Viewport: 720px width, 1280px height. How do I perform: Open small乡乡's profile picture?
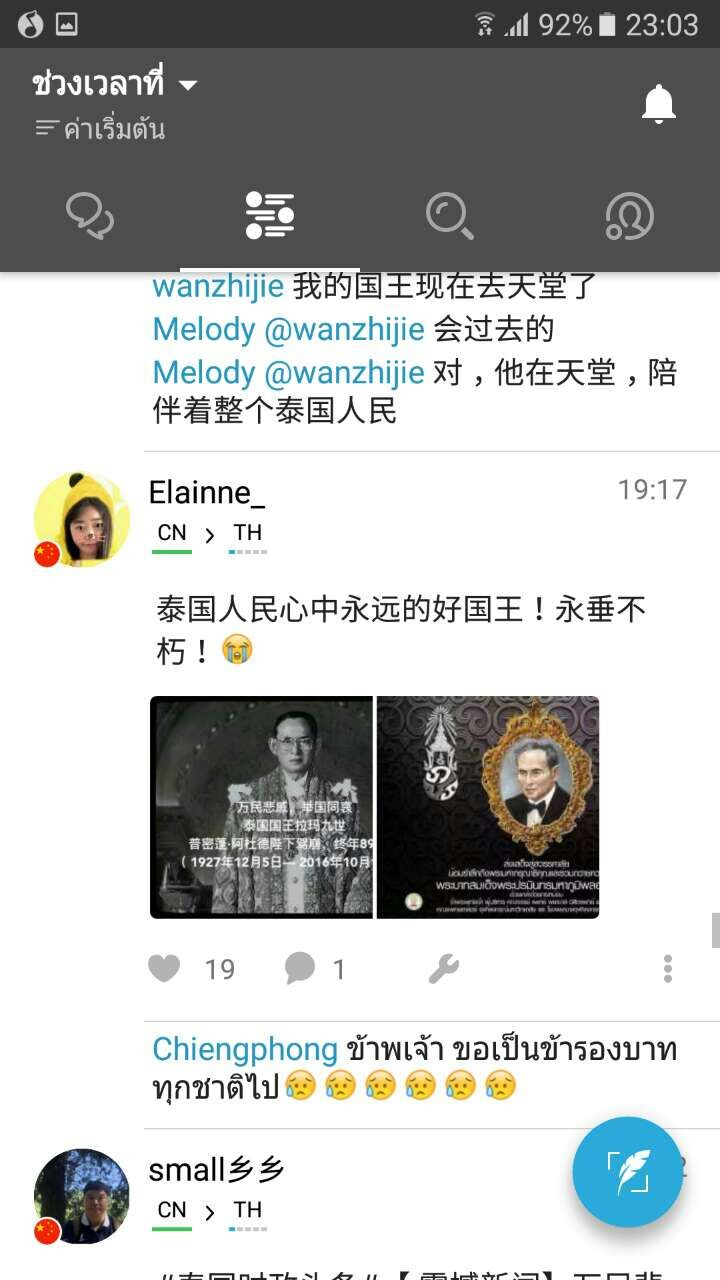point(81,1196)
